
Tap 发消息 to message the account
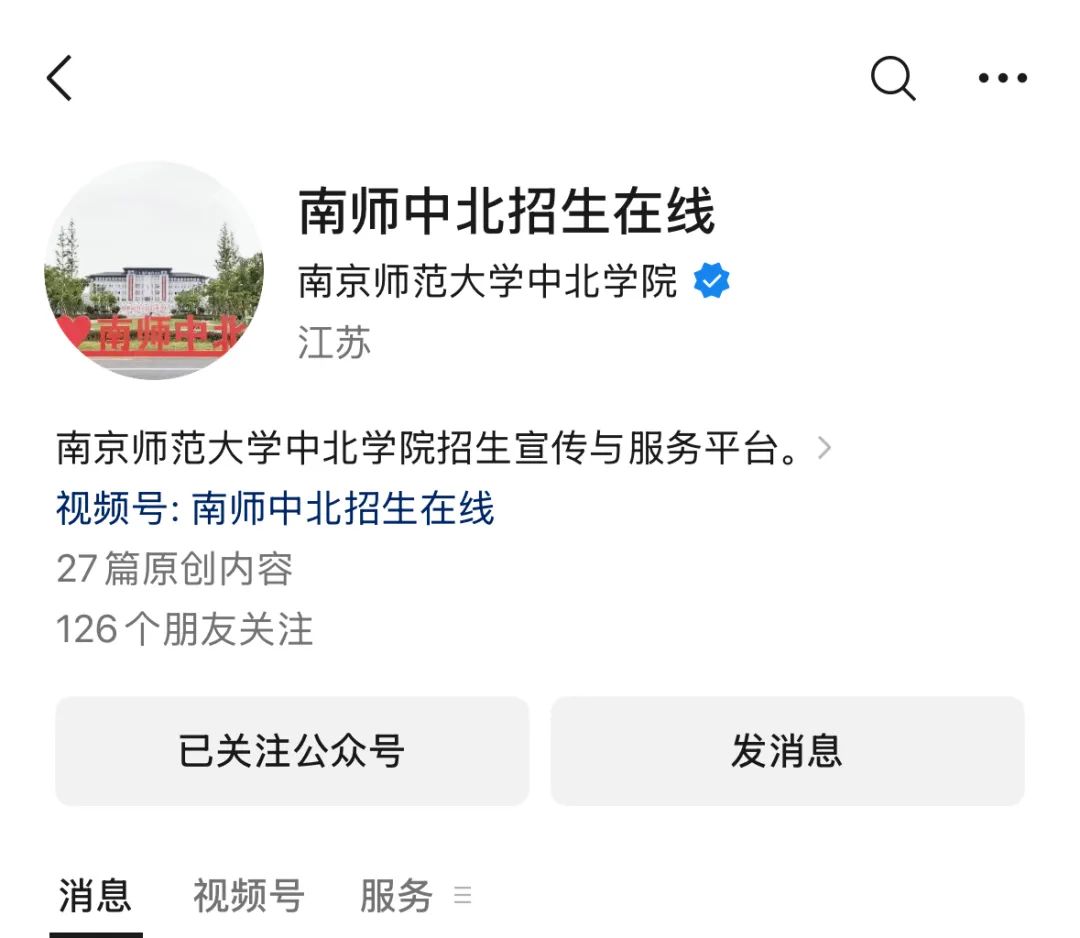pos(787,751)
